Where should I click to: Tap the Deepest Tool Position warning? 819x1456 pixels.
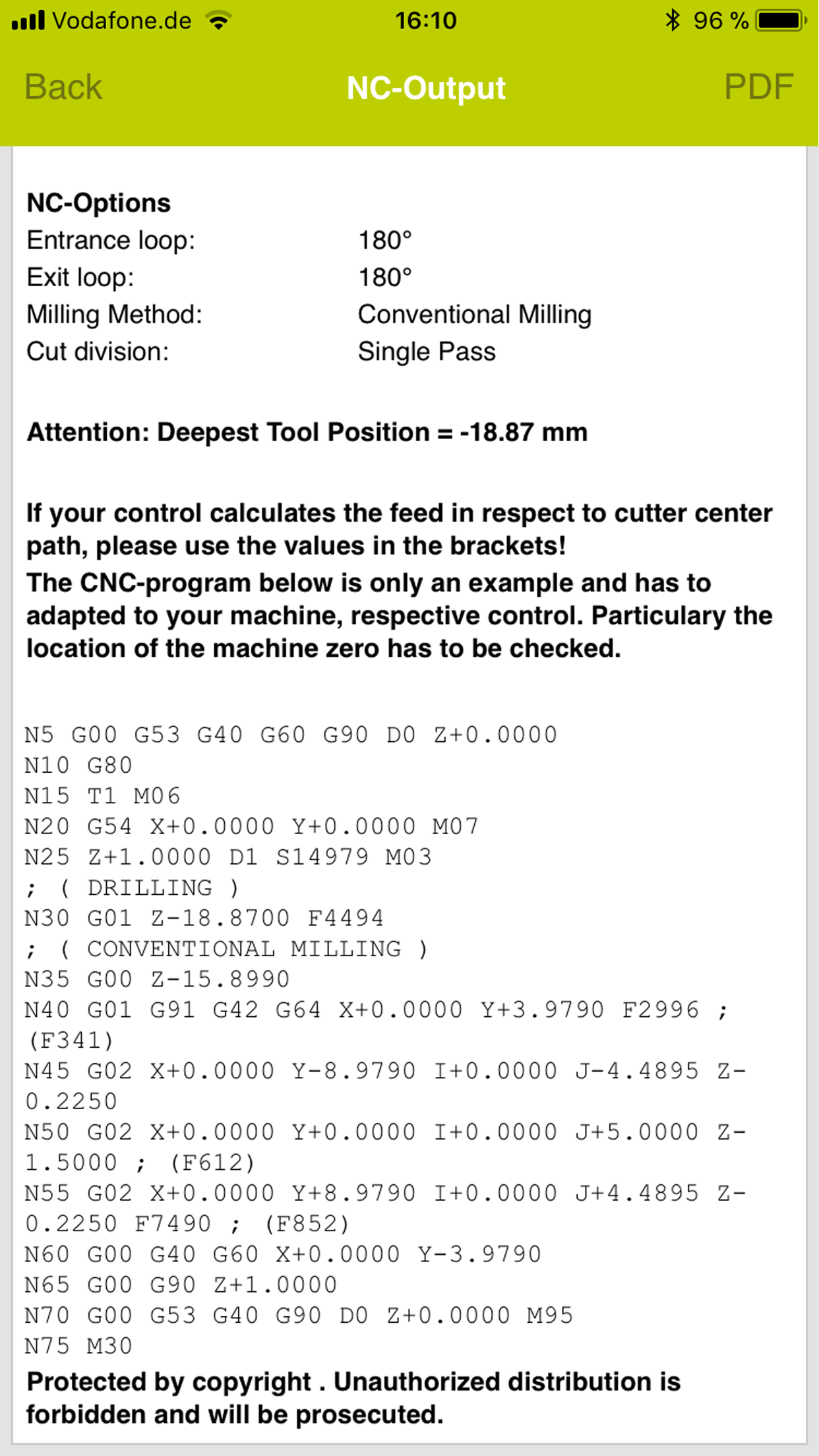[306, 433]
